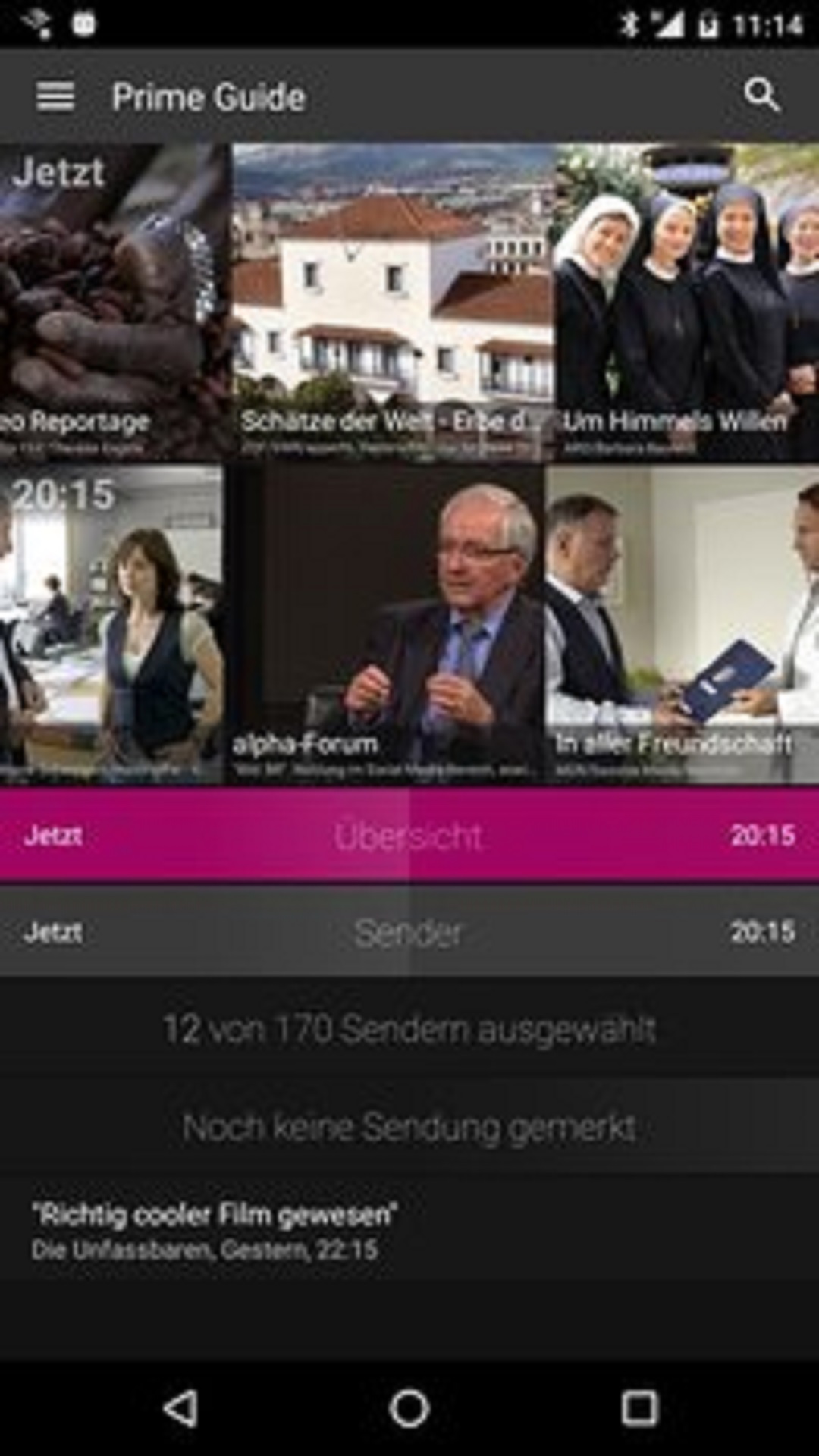The image size is (819, 1456).
Task: Go back with the system back button
Action: click(180, 1409)
